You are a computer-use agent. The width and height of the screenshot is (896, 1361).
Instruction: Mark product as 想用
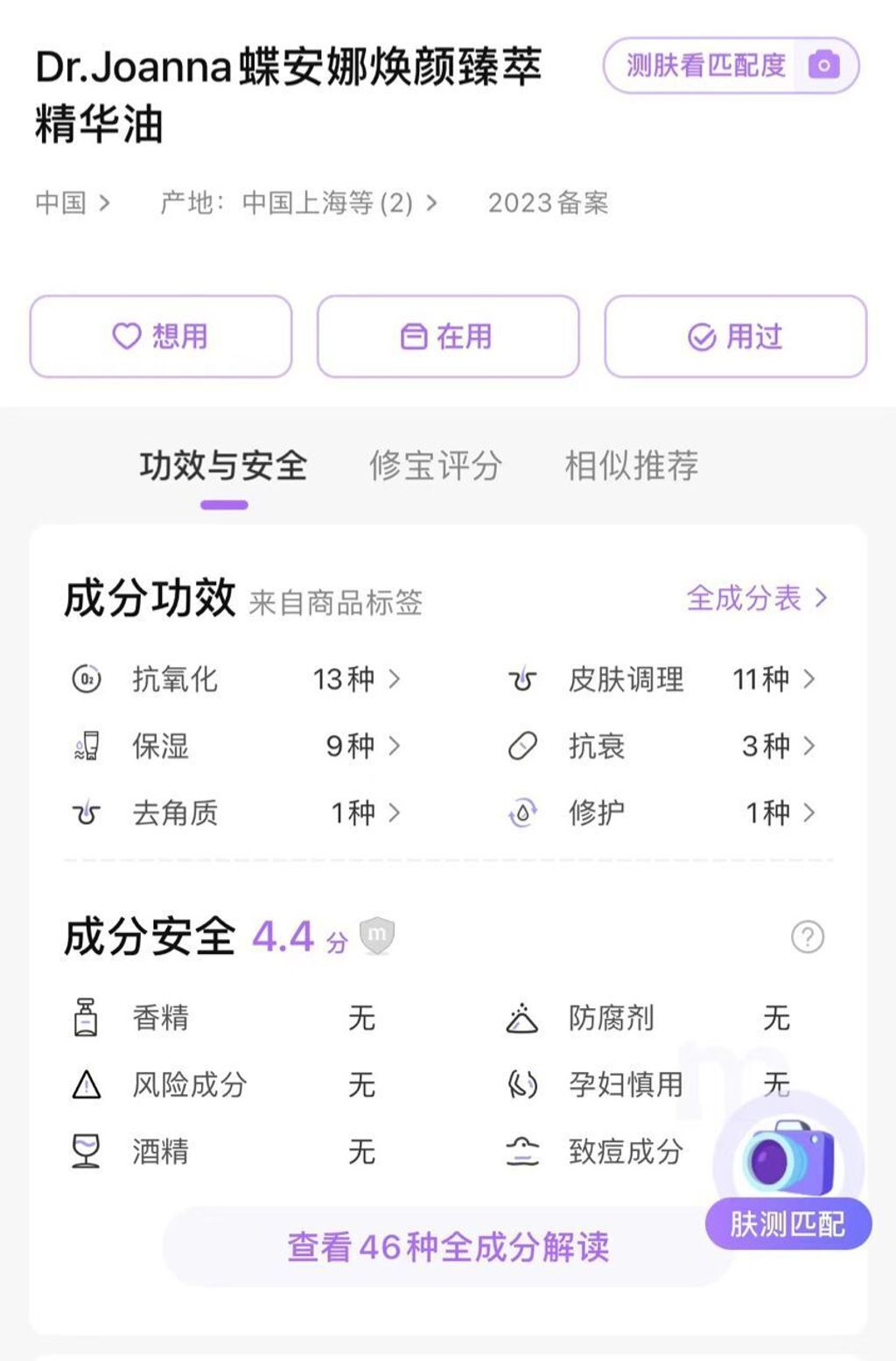tap(161, 337)
